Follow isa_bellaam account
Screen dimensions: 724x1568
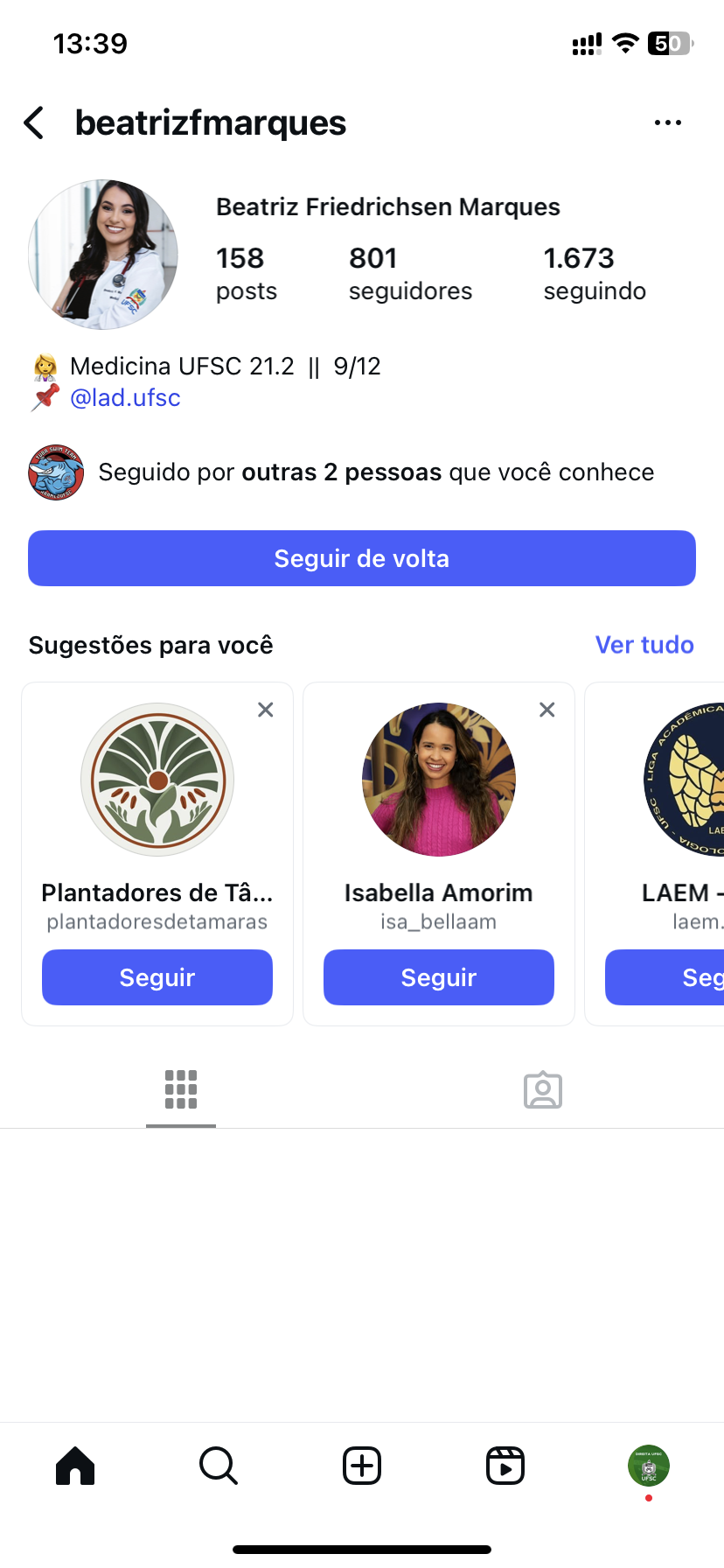(439, 977)
